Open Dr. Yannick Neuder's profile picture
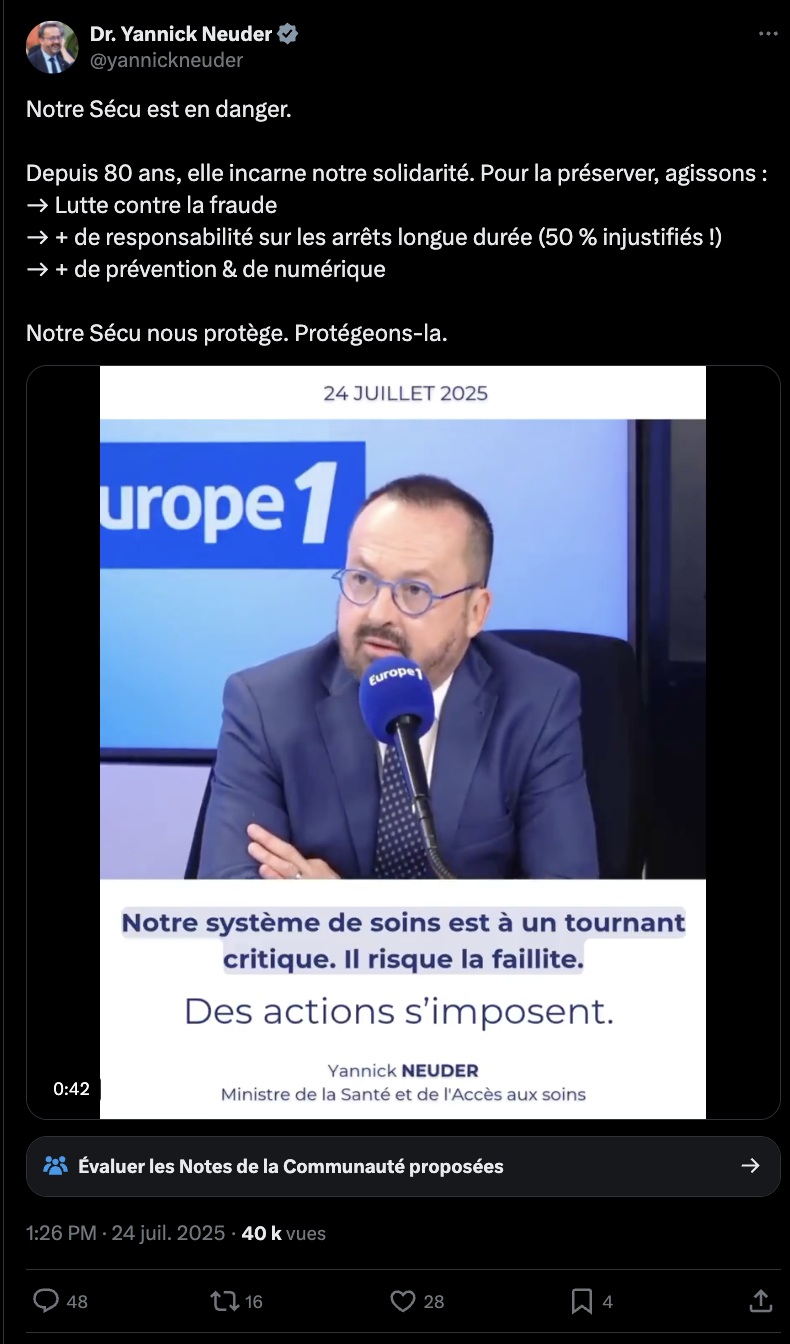The image size is (790, 1344). 52,47
